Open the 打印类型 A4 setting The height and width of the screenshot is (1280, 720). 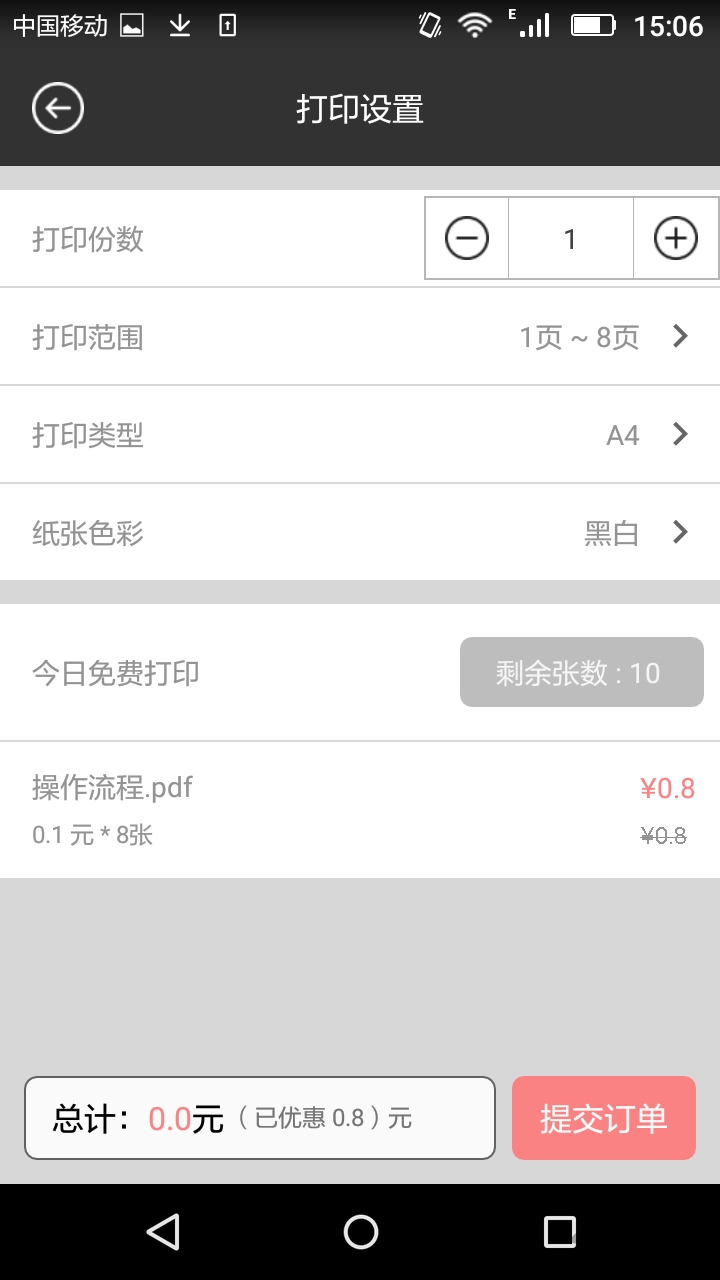[360, 435]
